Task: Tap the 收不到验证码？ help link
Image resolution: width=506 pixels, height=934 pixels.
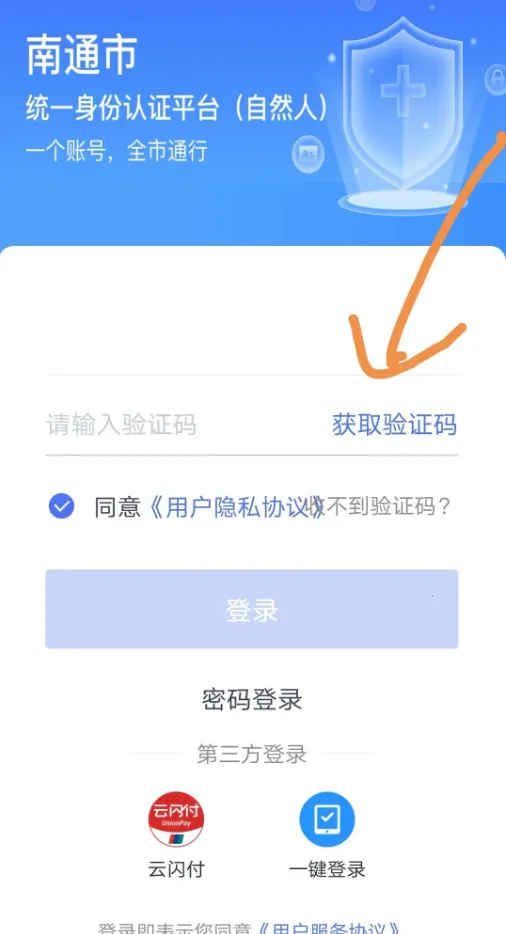Action: tap(384, 507)
